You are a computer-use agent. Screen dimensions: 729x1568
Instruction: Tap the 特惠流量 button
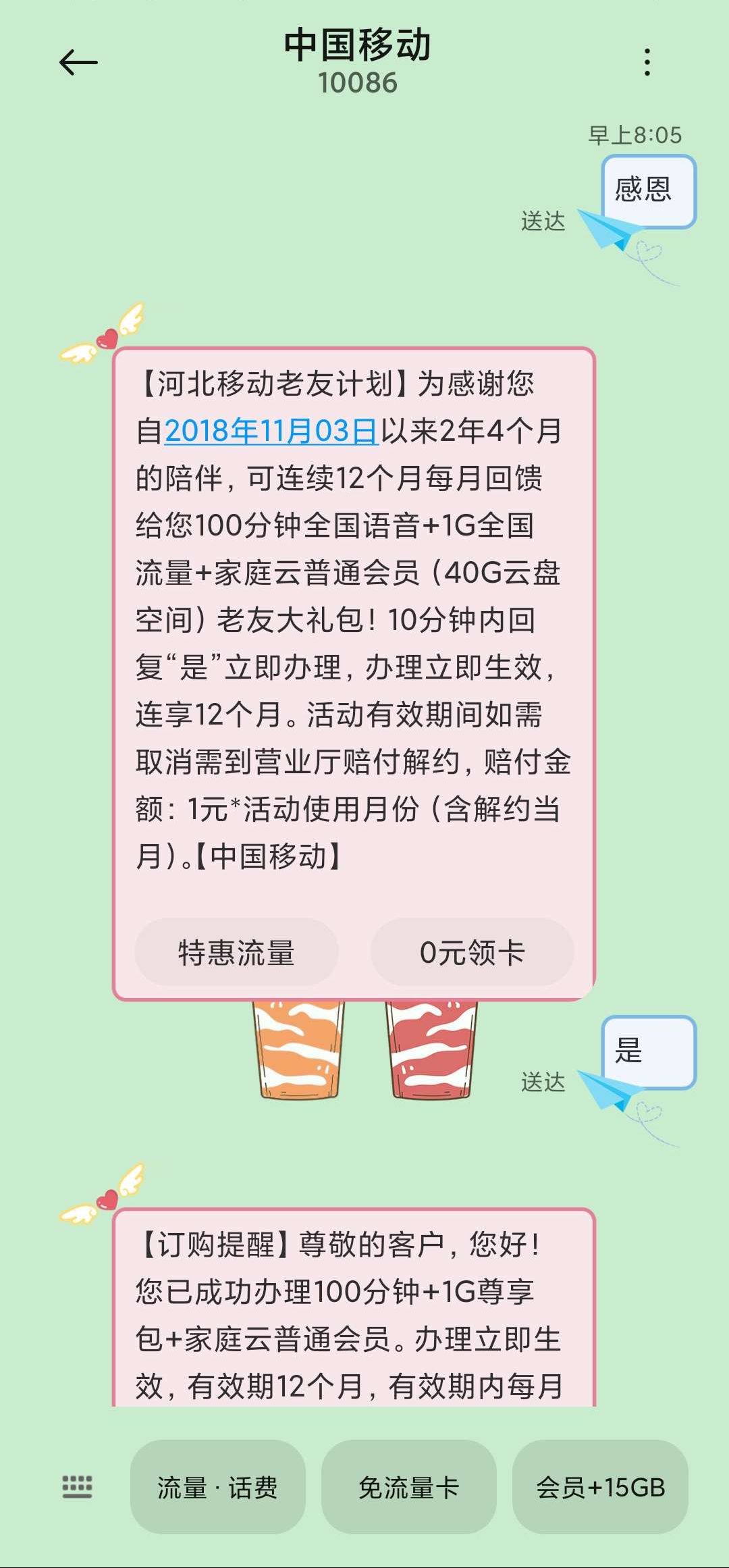236,953
